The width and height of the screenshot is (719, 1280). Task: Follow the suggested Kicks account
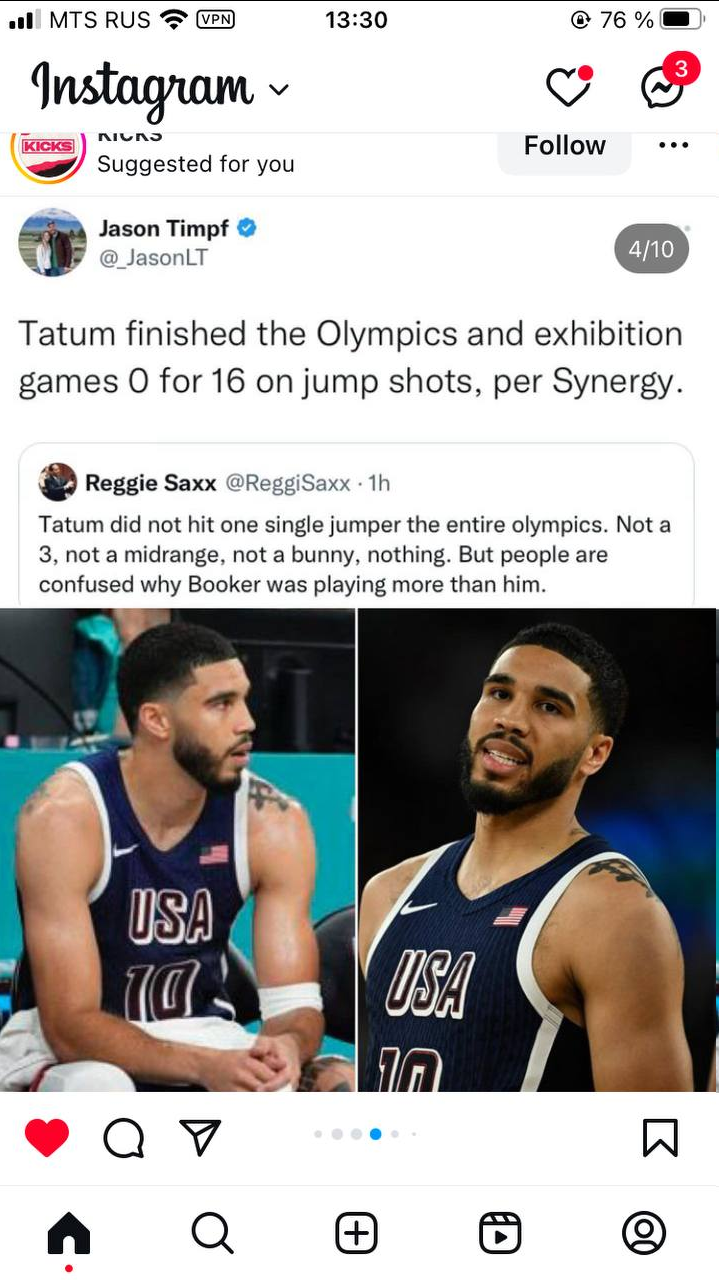(x=564, y=146)
